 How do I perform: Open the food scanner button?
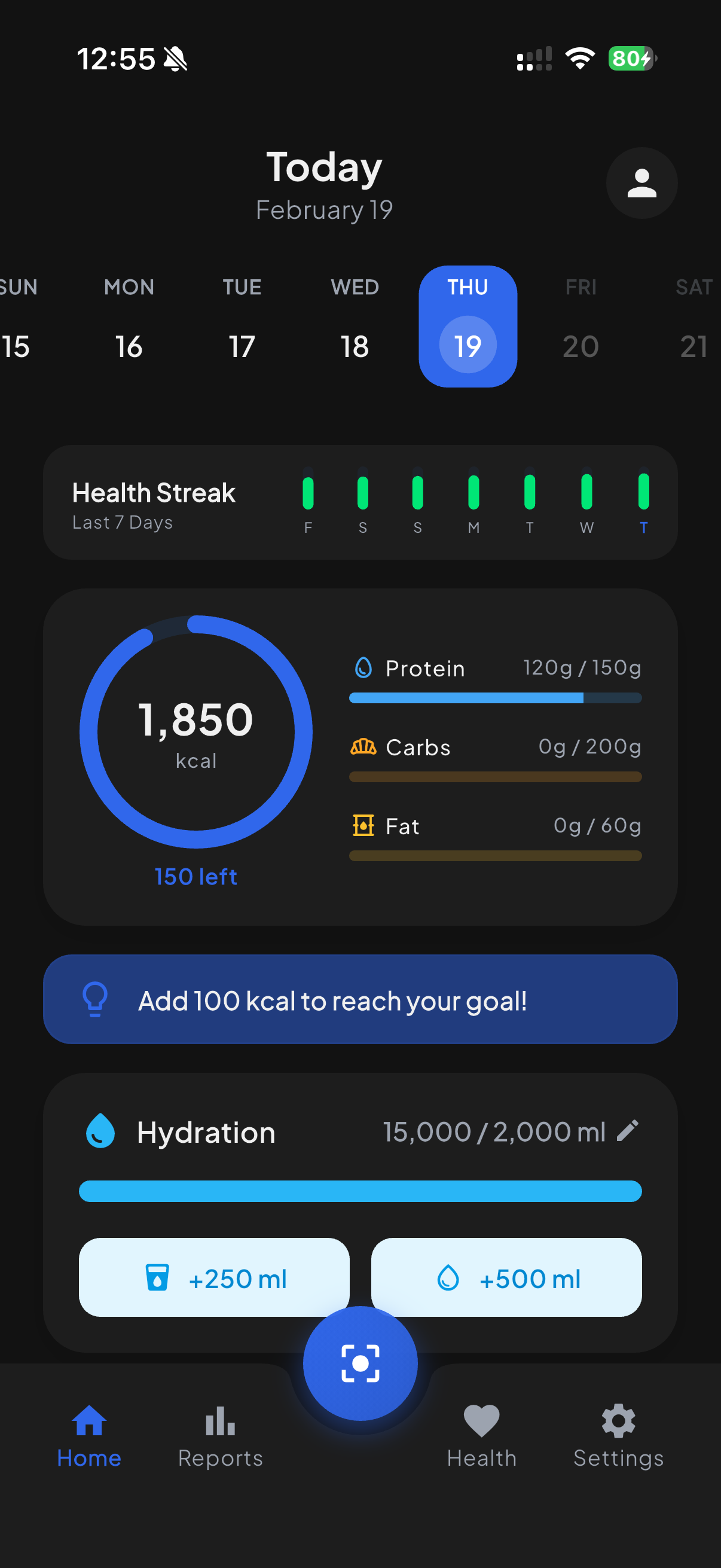click(x=360, y=1363)
